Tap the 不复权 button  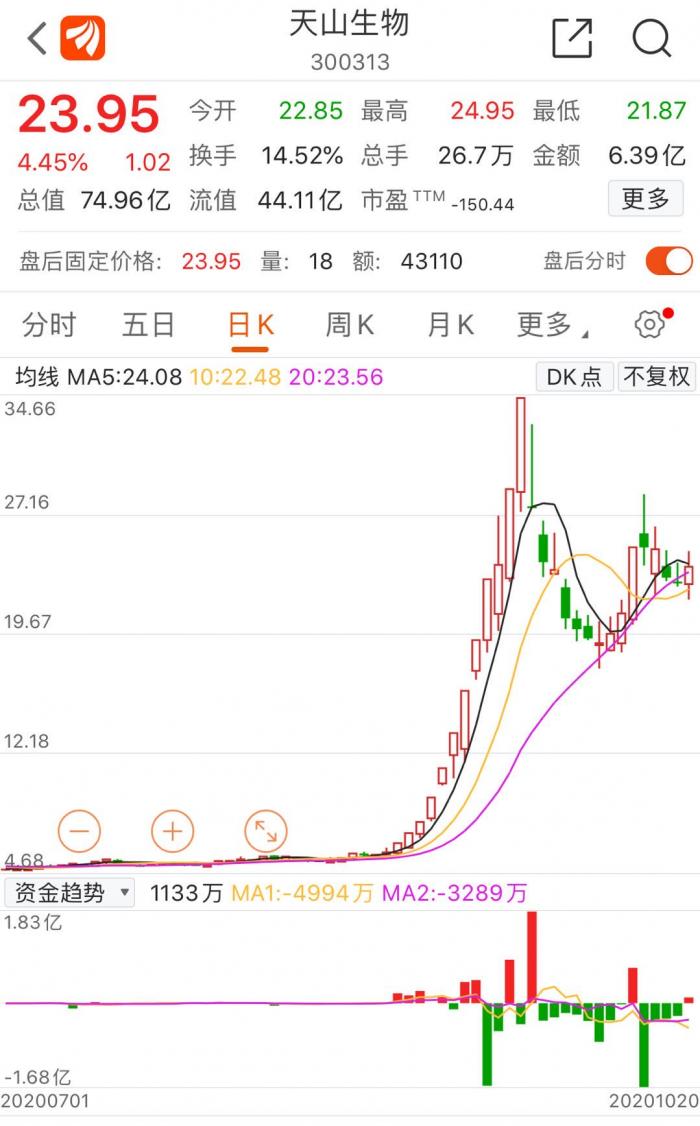click(x=656, y=376)
